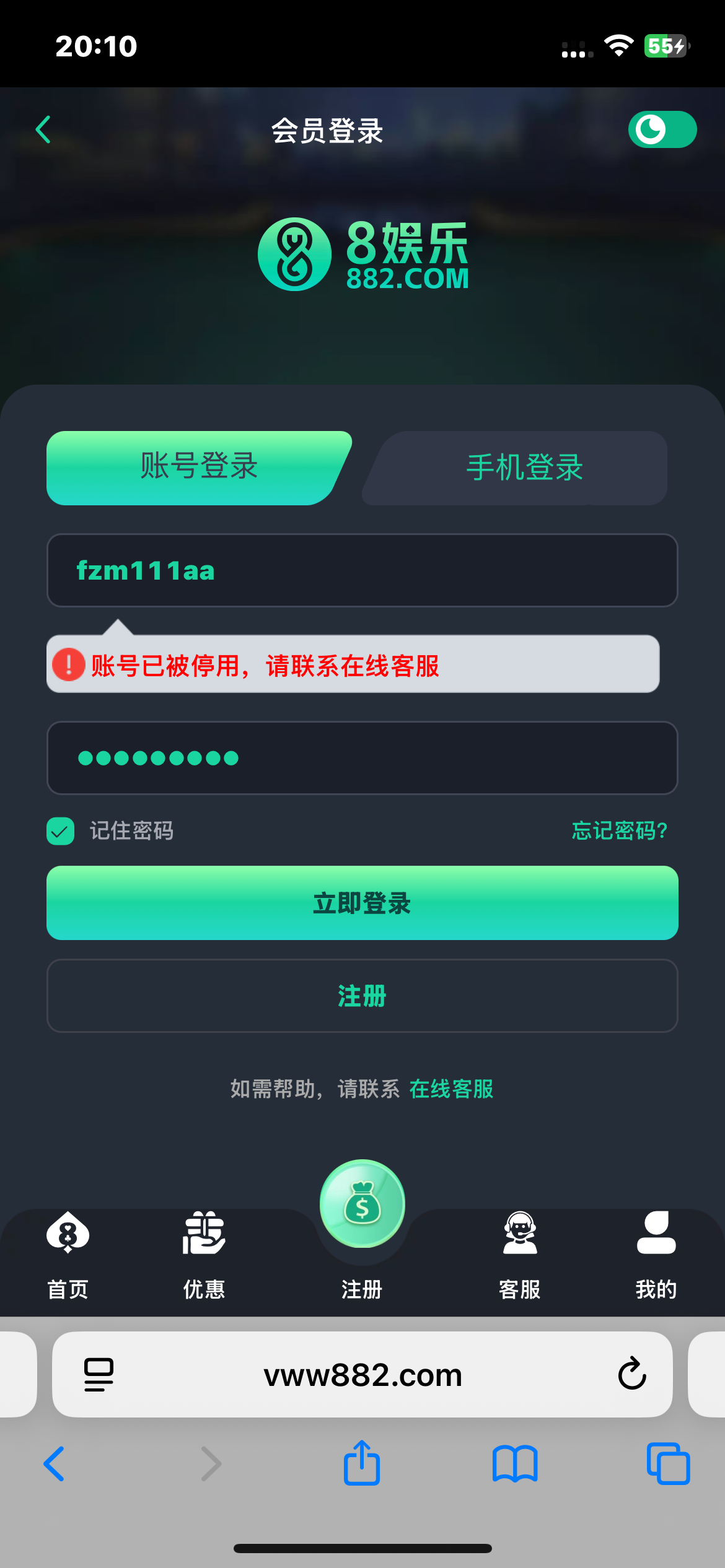Show Safari open tabs overview
The image size is (725, 1568).
click(x=668, y=1464)
